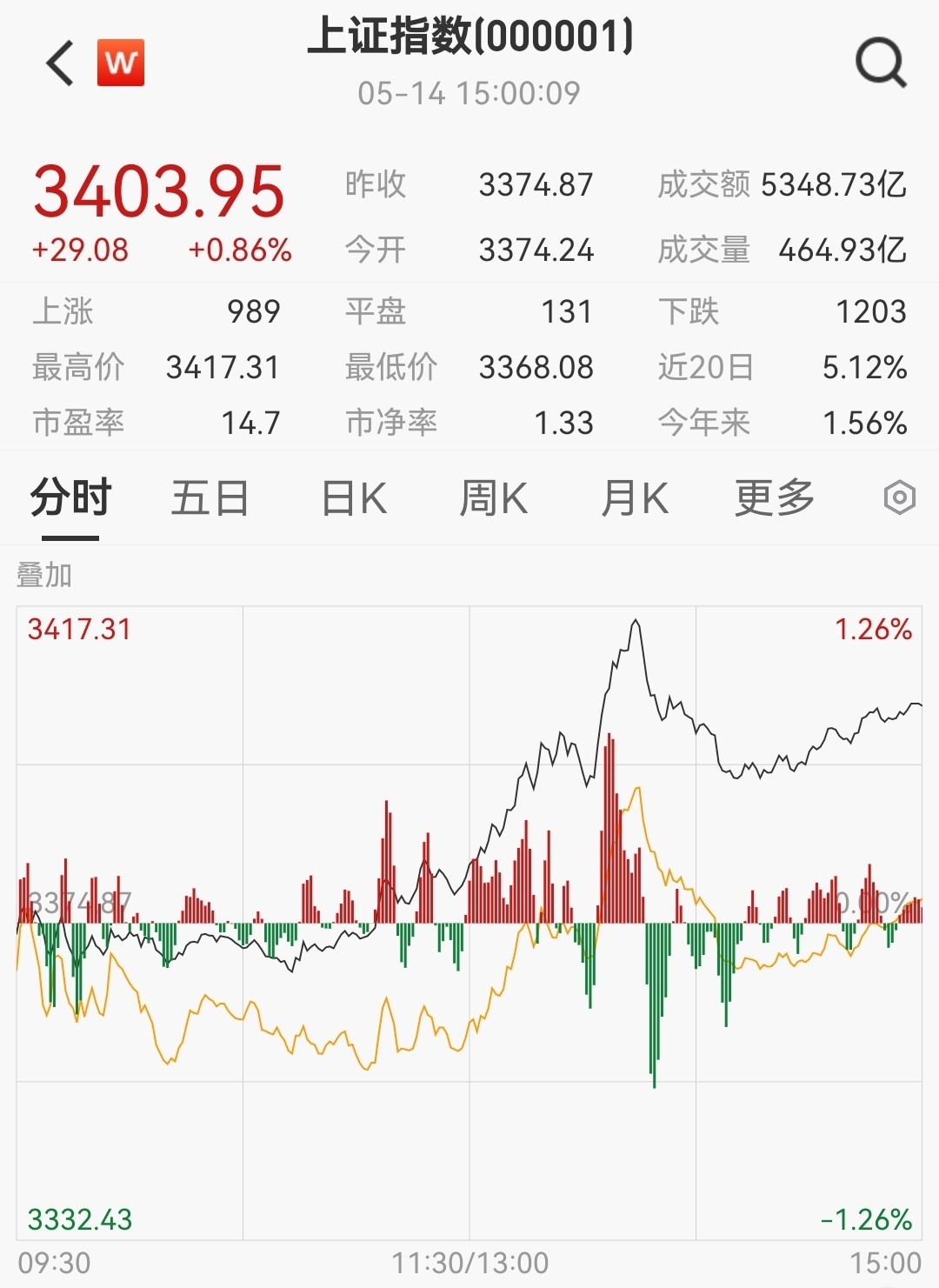Tap 叠加 to overlay another index
Image resolution: width=939 pixels, height=1288 pixels.
click(44, 575)
